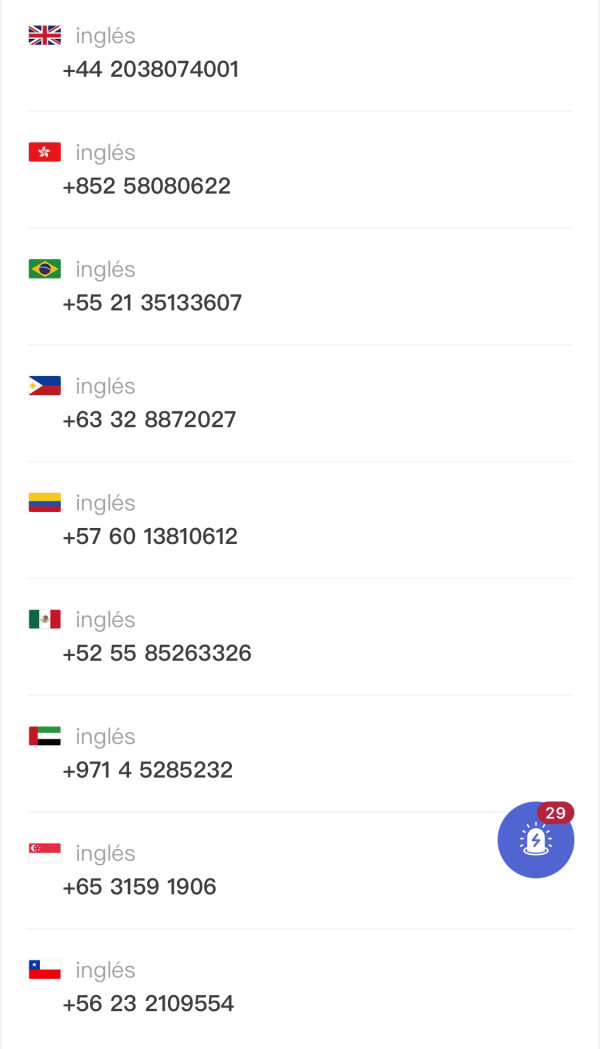Dial the Singapore number +65 3159 1906
Viewport: 600px width, 1049px height.
139,886
